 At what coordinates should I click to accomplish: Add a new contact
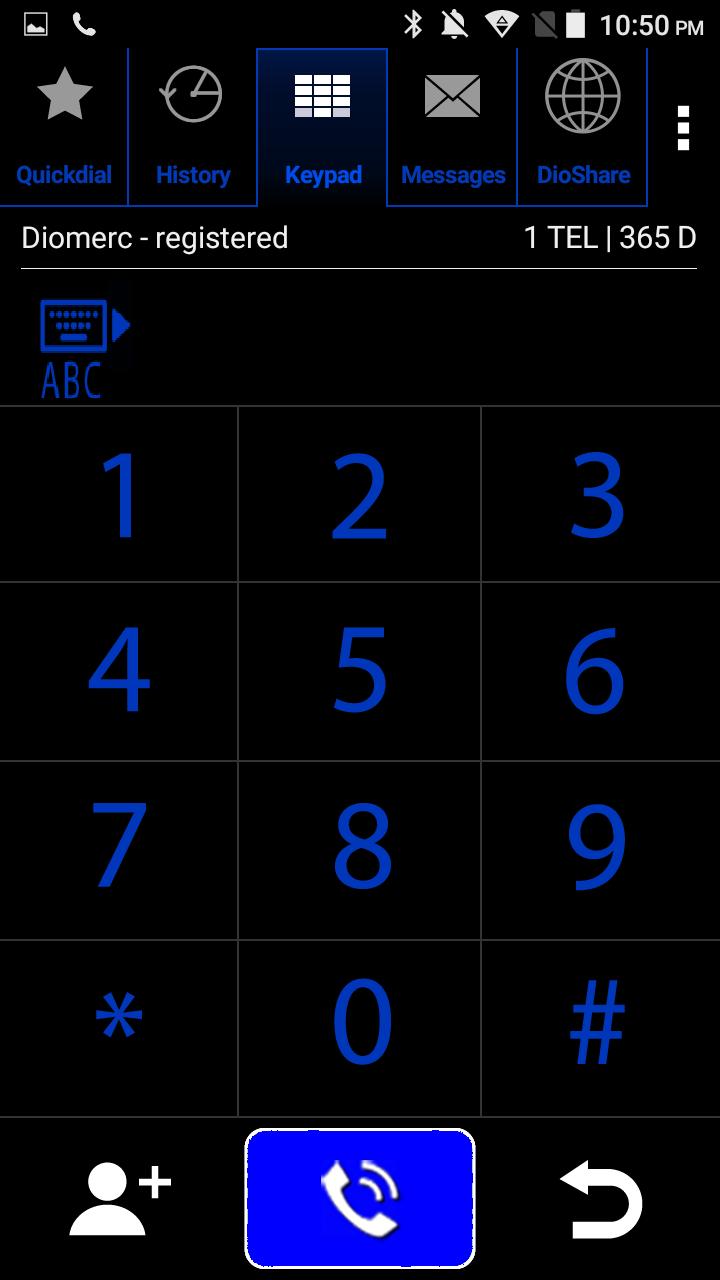click(120, 1199)
